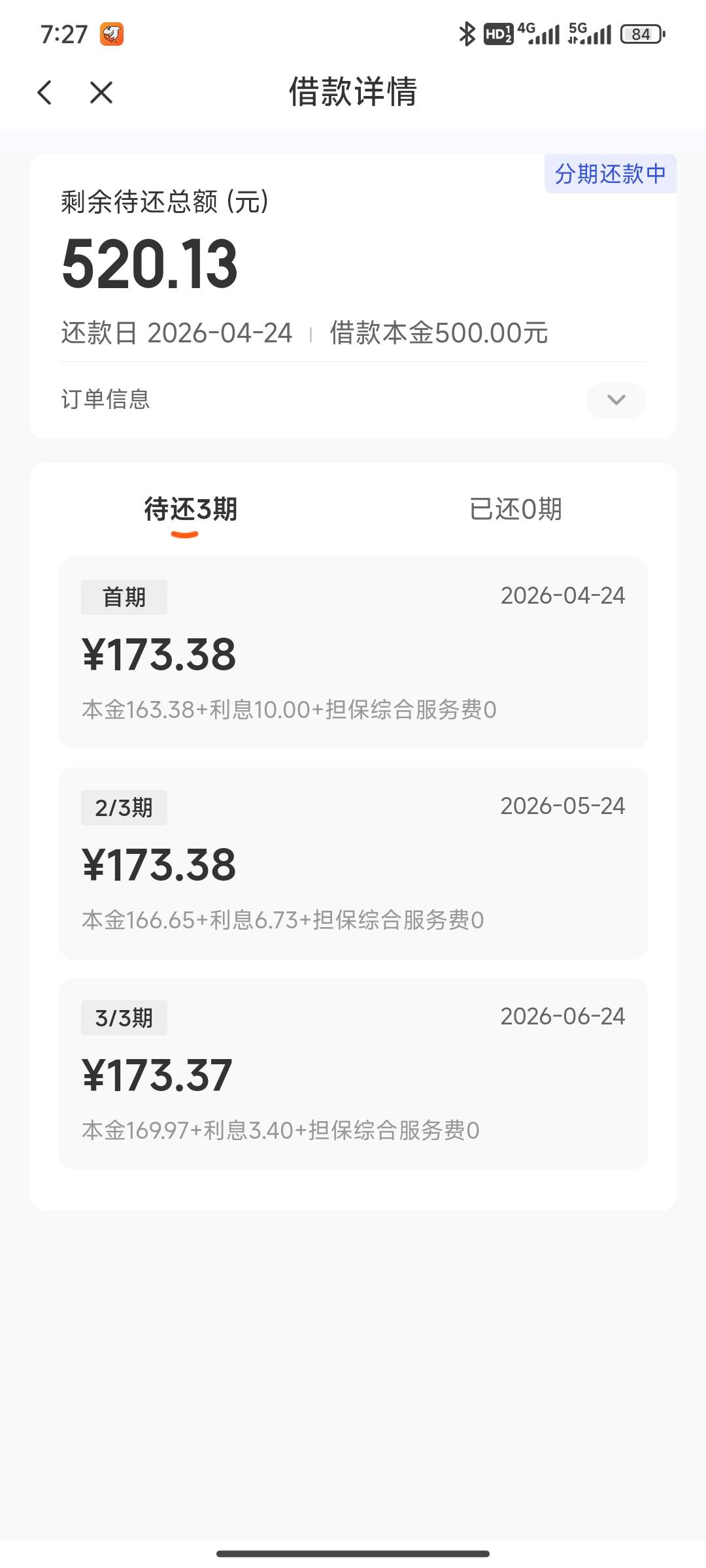Switch to the 已还0期 tab

pos(515,510)
